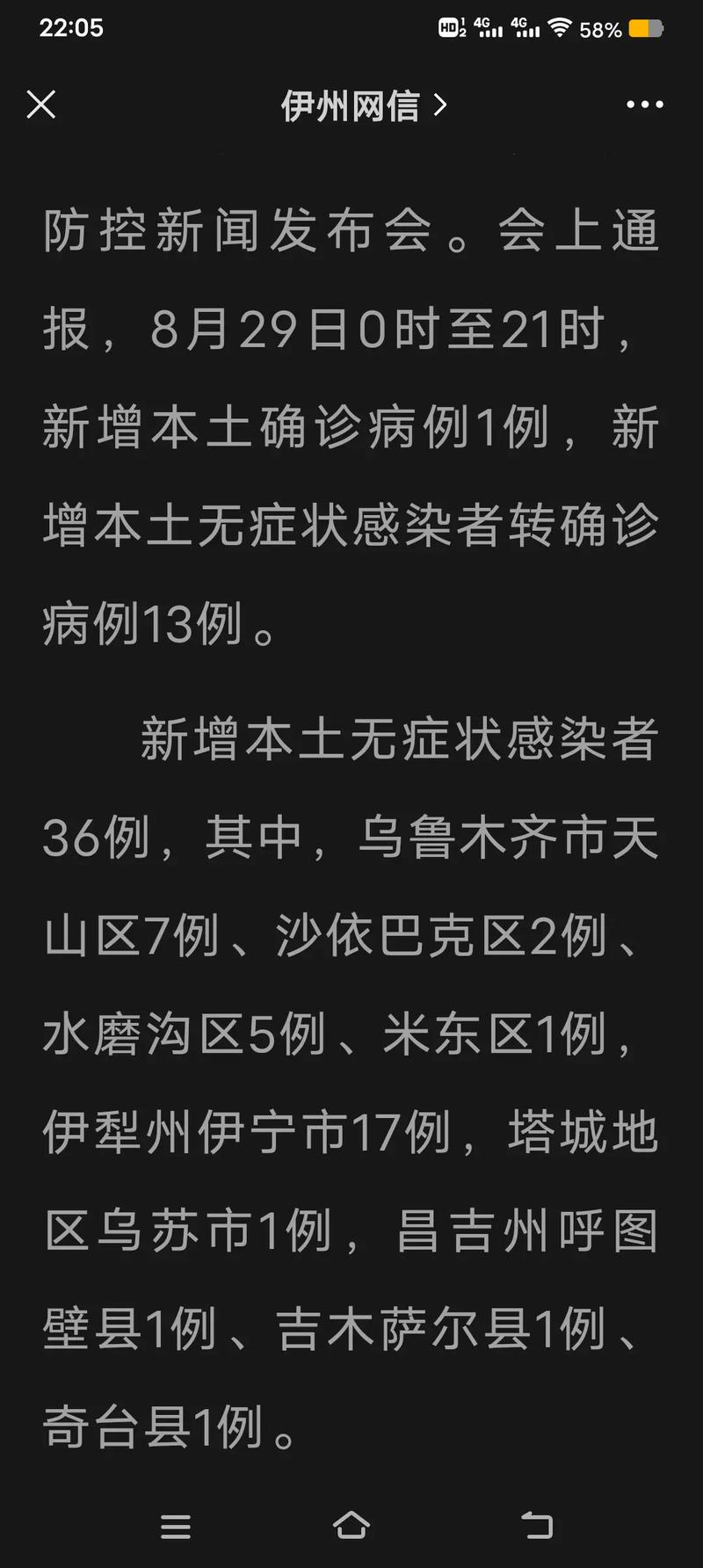This screenshot has width=703, height=1568.
Task: Open the 伊州网信 account page
Action: point(363,105)
